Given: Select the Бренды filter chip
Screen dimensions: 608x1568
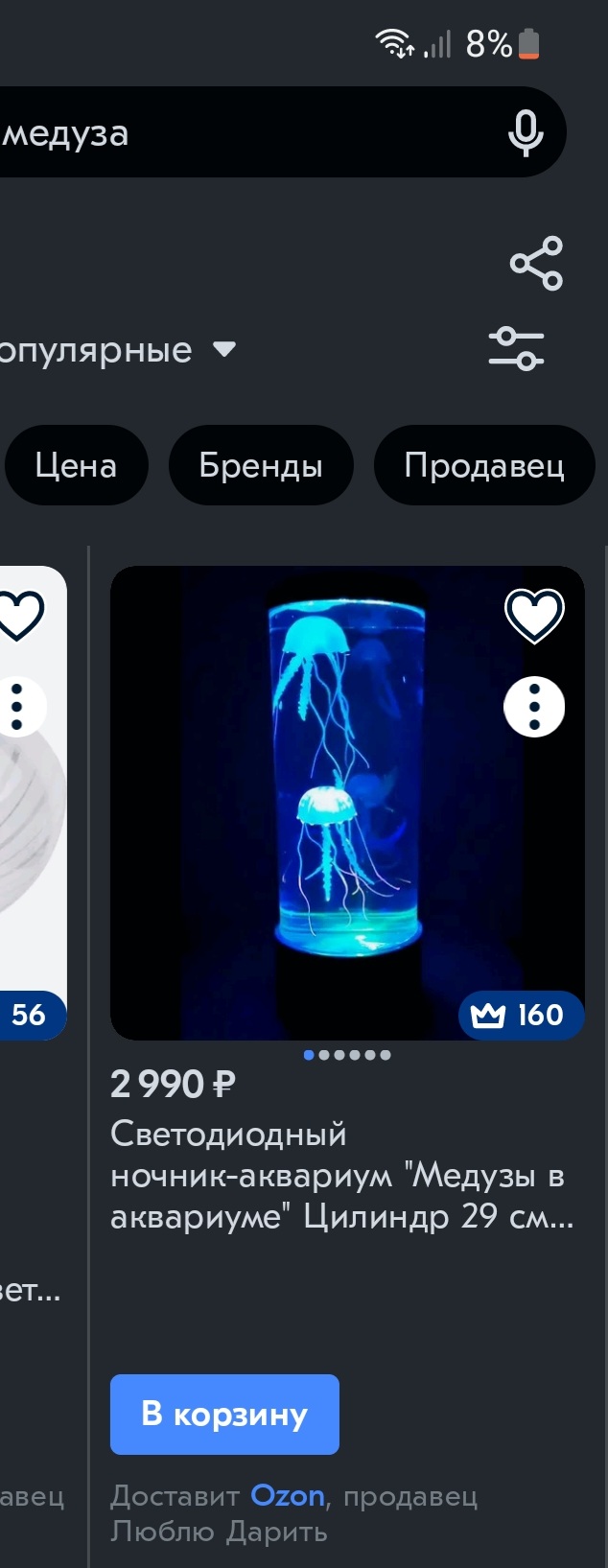Looking at the screenshot, I should point(261,465).
